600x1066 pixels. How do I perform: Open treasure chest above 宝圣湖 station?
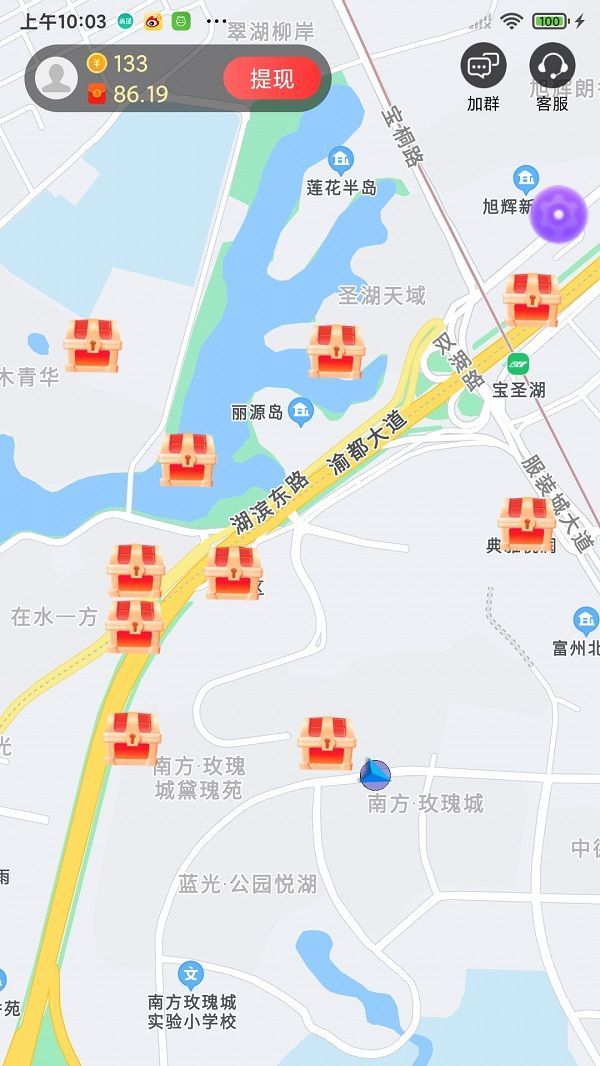click(x=531, y=299)
